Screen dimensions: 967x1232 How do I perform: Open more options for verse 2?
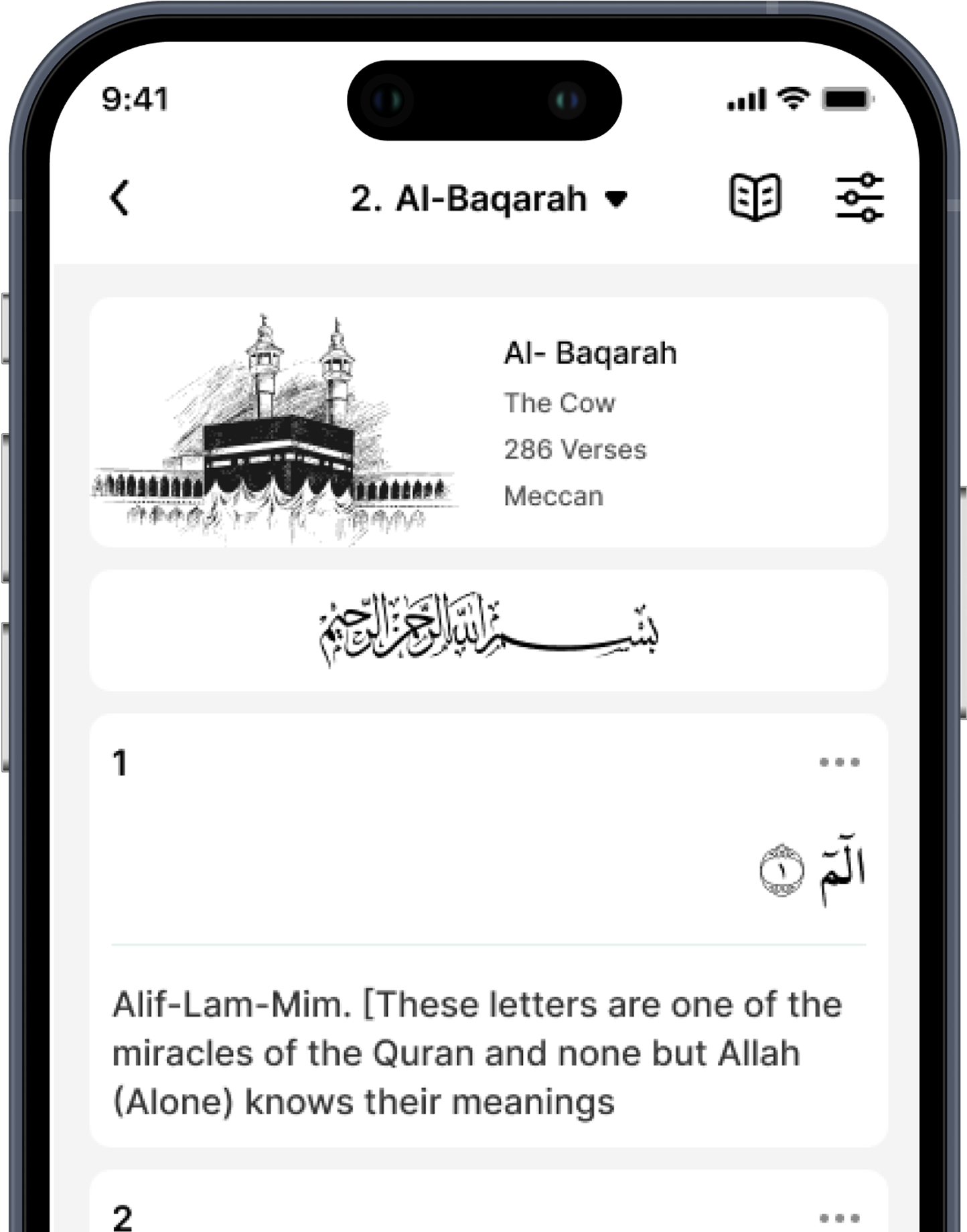pyautogui.click(x=839, y=1217)
